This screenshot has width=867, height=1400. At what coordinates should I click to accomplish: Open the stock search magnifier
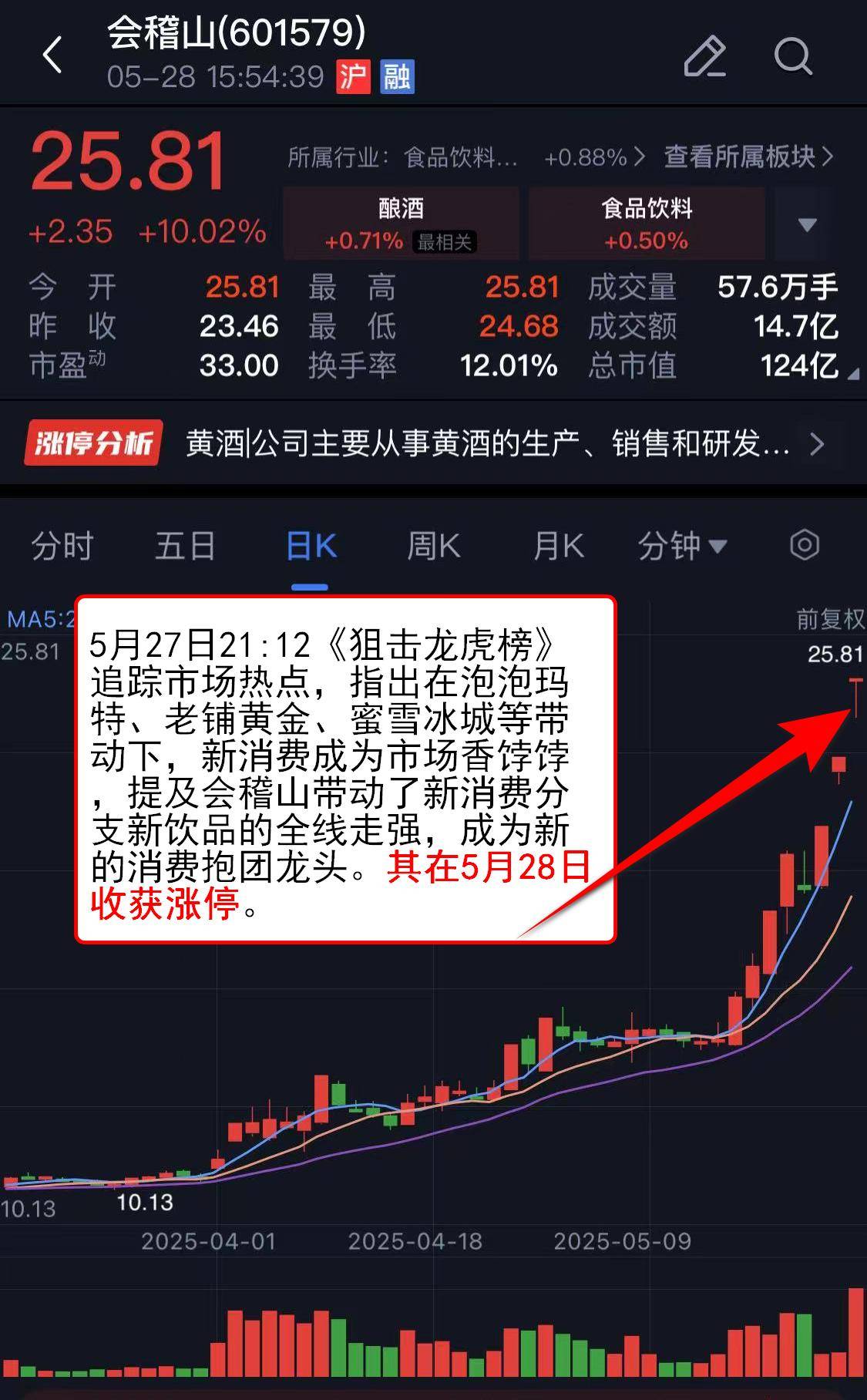tap(793, 56)
